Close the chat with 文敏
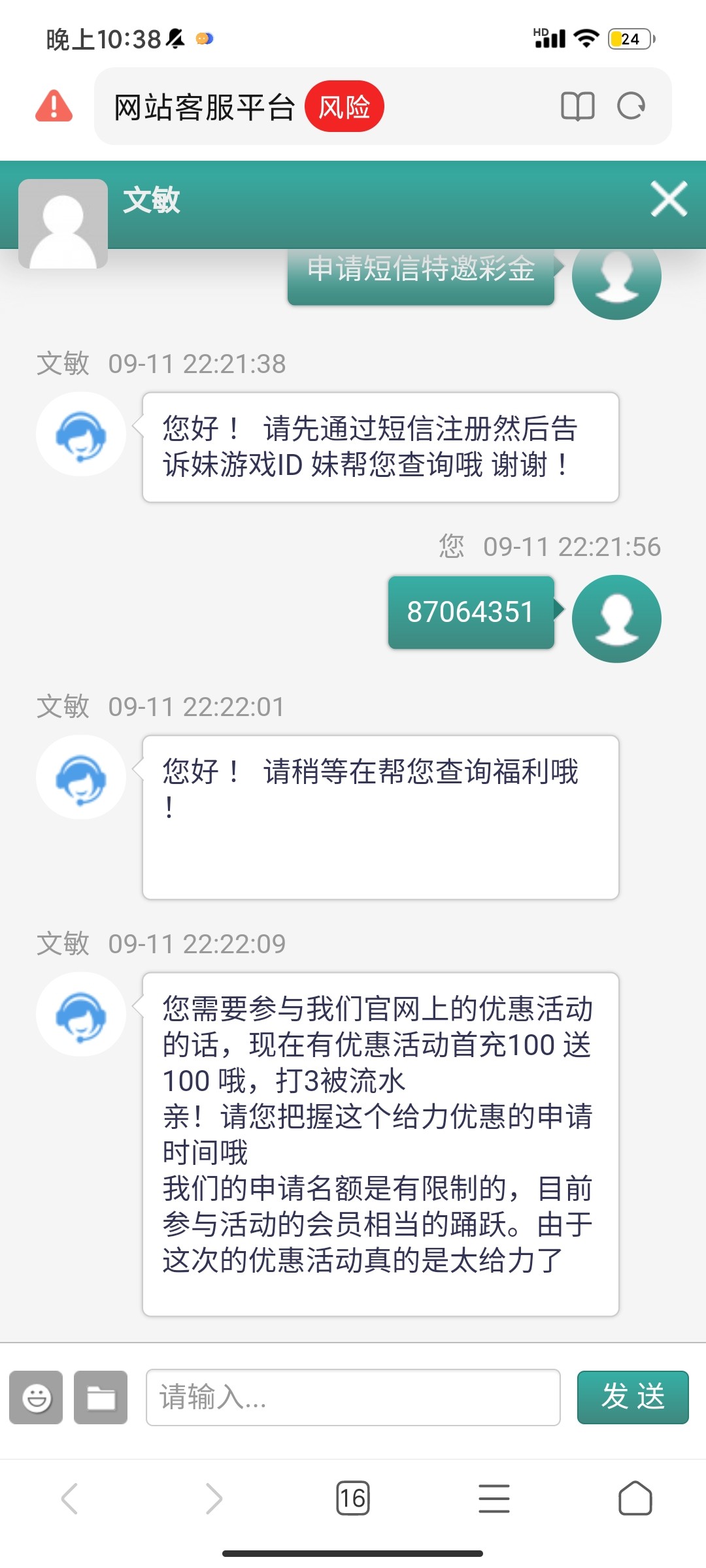The image size is (706, 1568). click(669, 199)
